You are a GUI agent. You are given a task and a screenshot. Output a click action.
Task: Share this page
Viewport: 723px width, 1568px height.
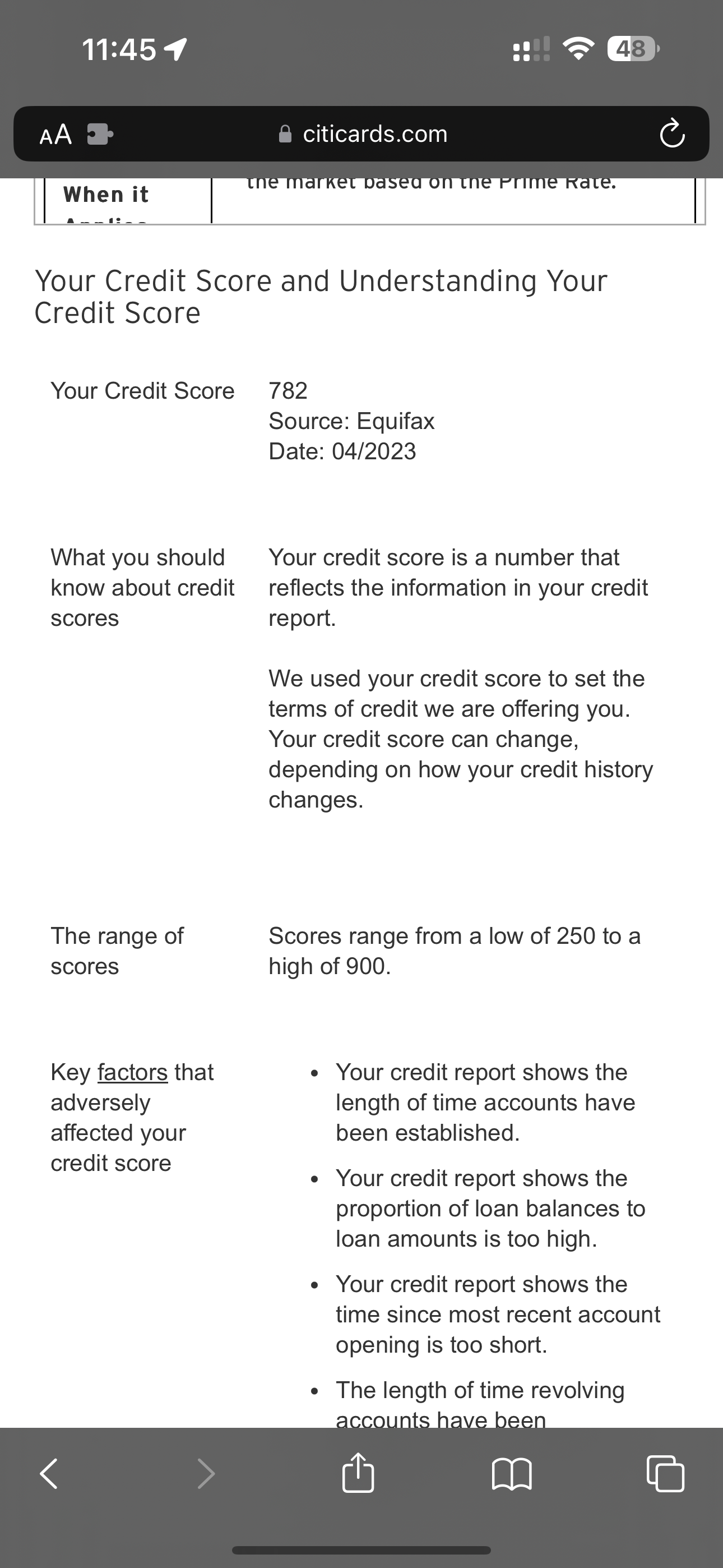pyautogui.click(x=358, y=1474)
